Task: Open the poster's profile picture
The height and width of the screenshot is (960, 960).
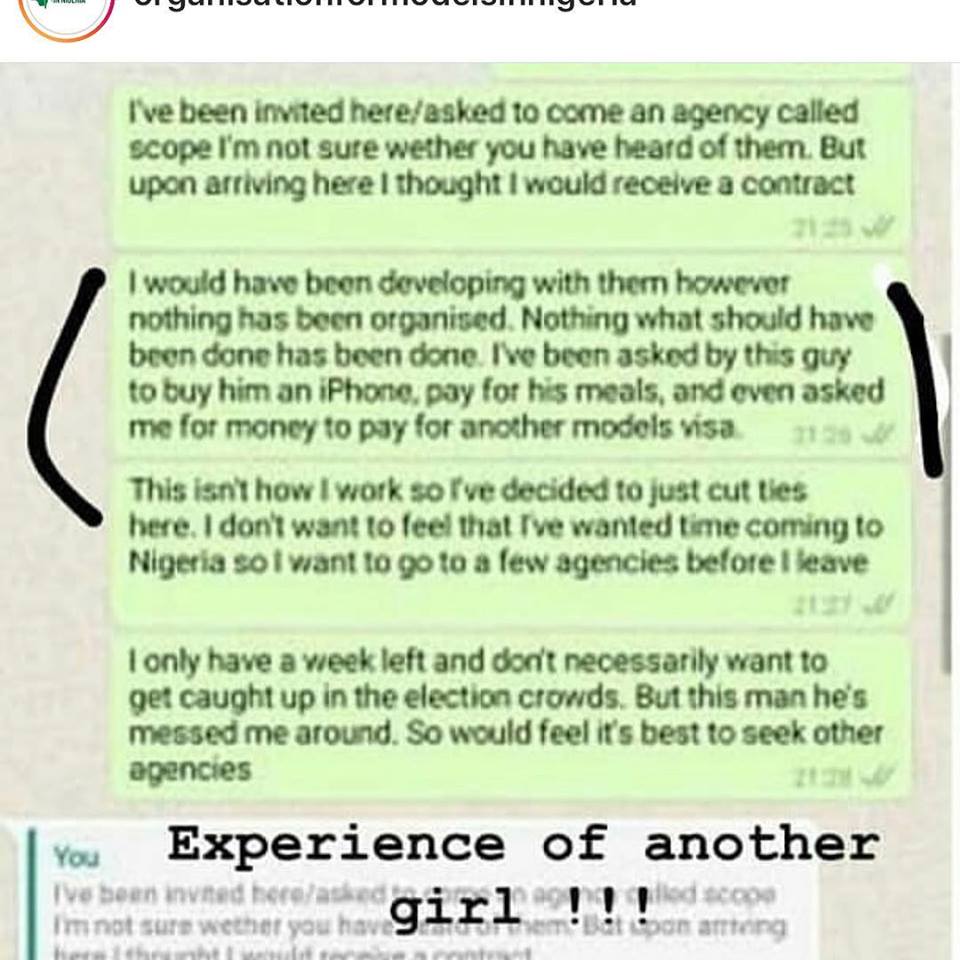Action: click(x=60, y=8)
